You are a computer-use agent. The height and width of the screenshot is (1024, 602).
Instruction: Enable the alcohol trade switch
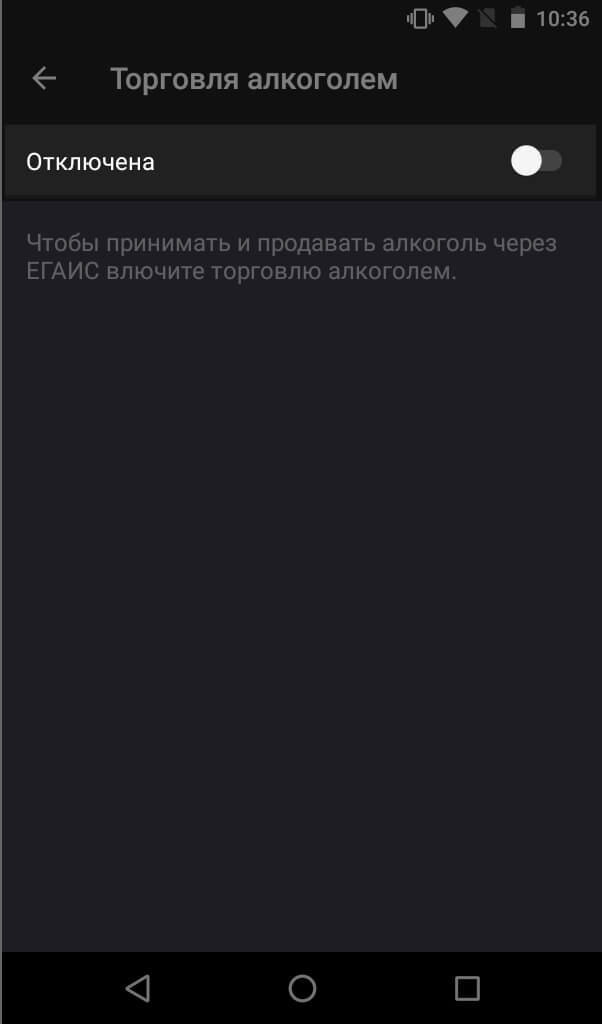[536, 161]
